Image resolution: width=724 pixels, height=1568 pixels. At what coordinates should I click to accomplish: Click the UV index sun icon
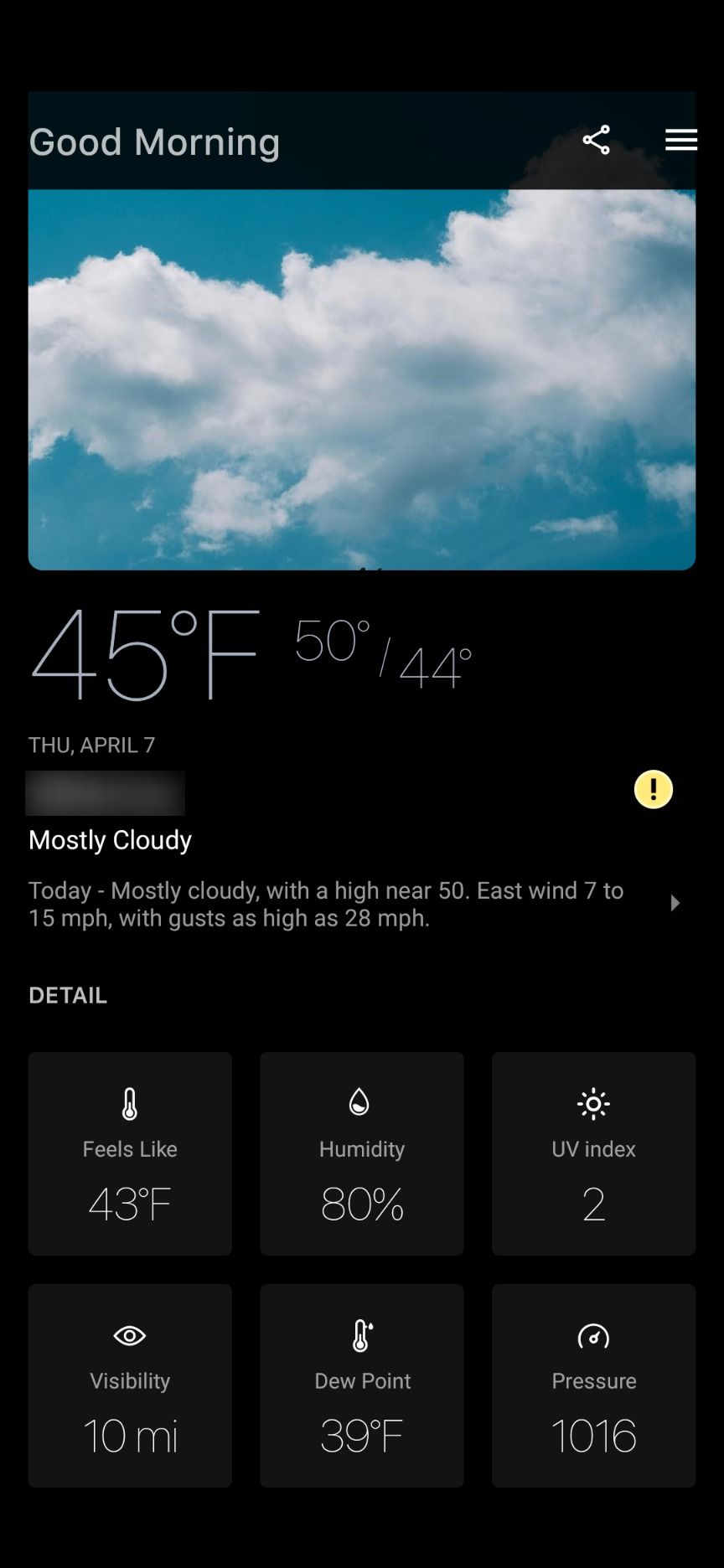click(593, 1104)
